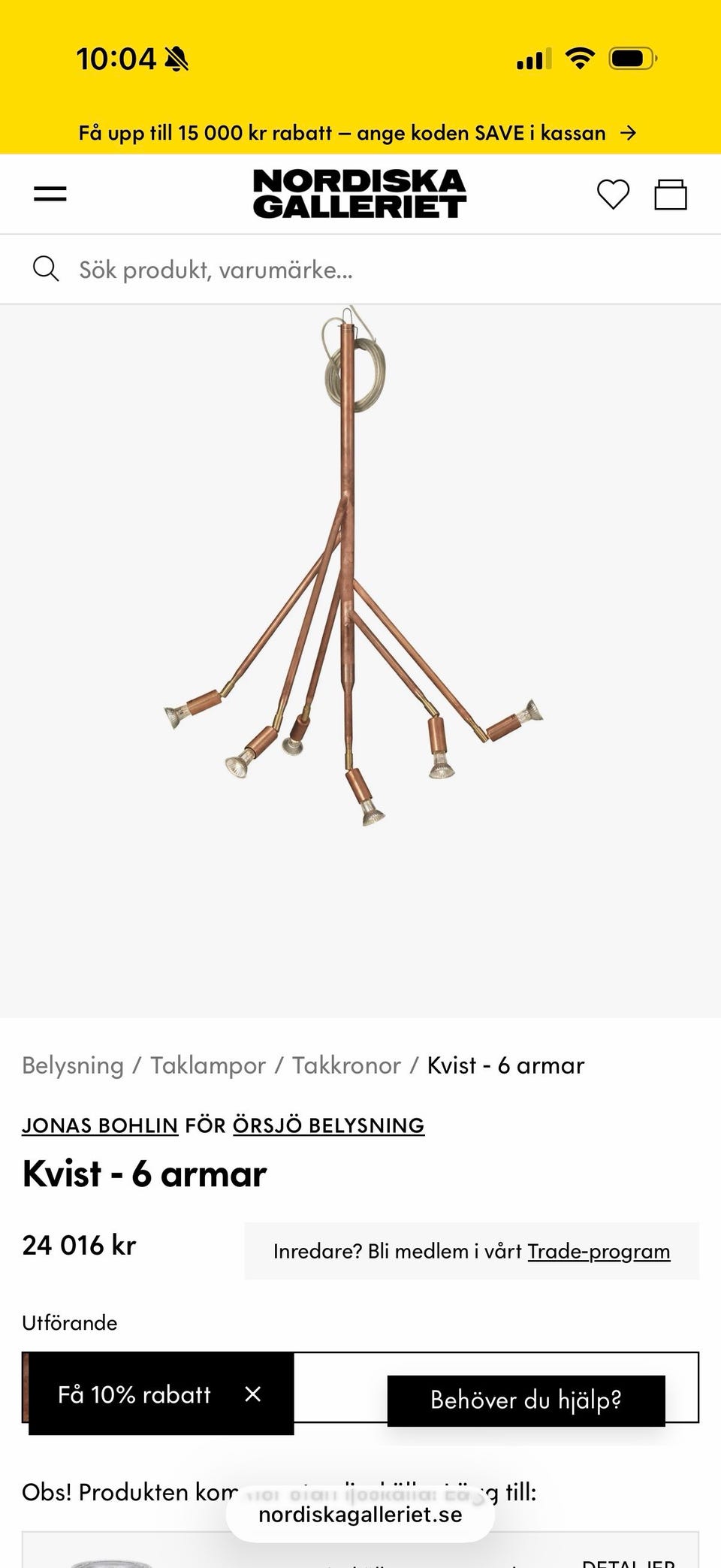This screenshot has width=721, height=1568.
Task: Tap the muted notifications bell icon
Action: pos(174,59)
